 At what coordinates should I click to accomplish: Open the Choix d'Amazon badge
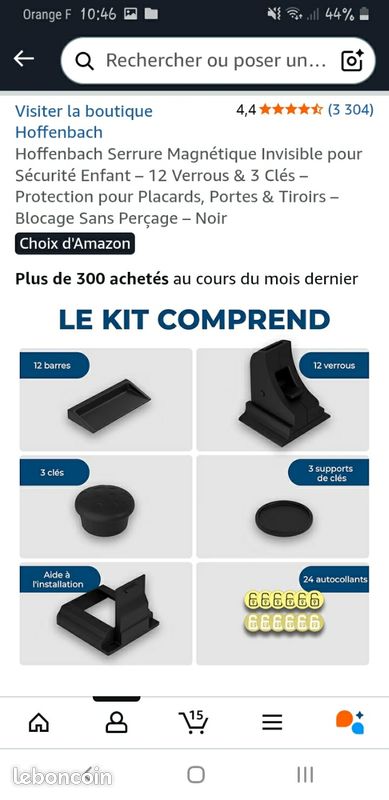pos(75,243)
